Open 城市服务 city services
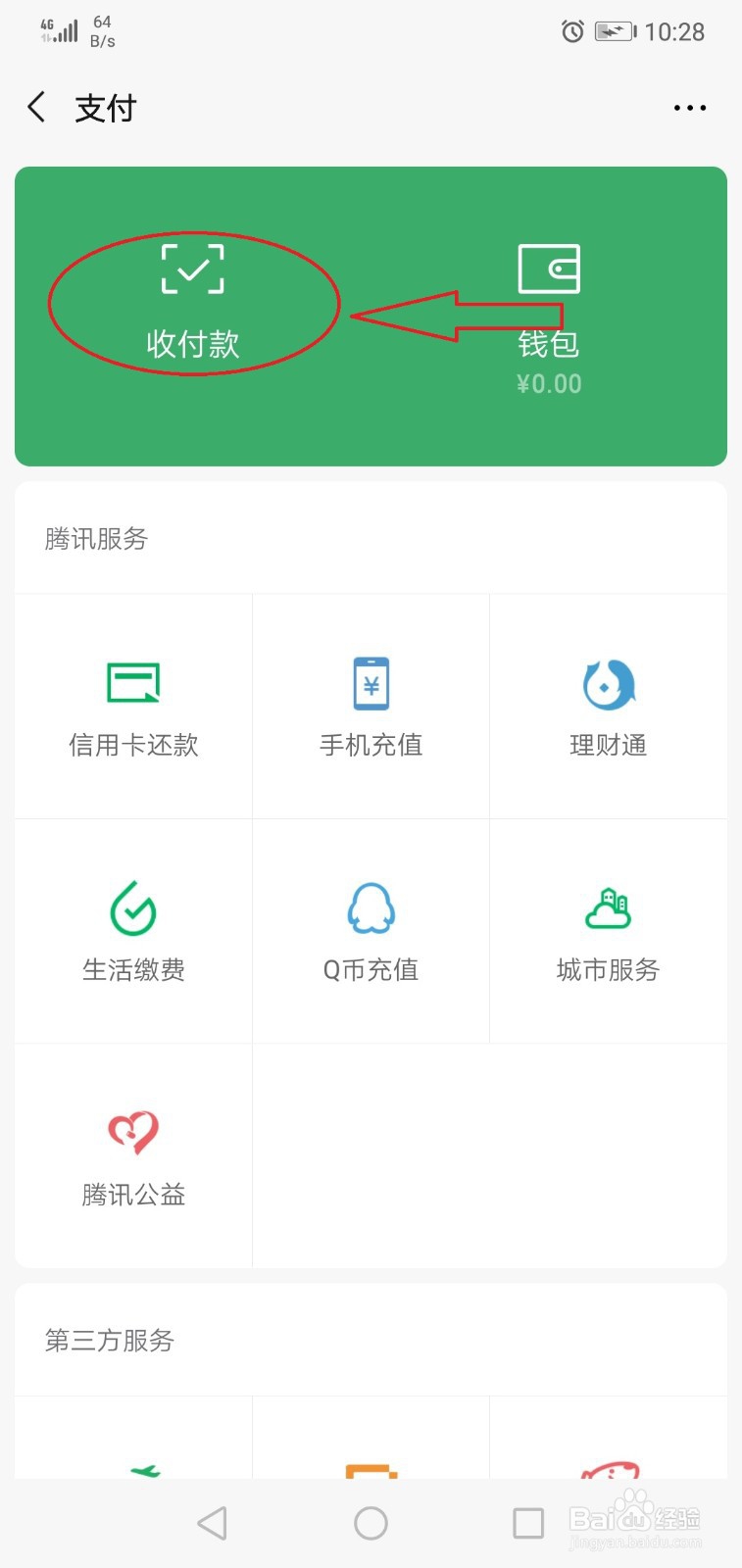 point(608,931)
